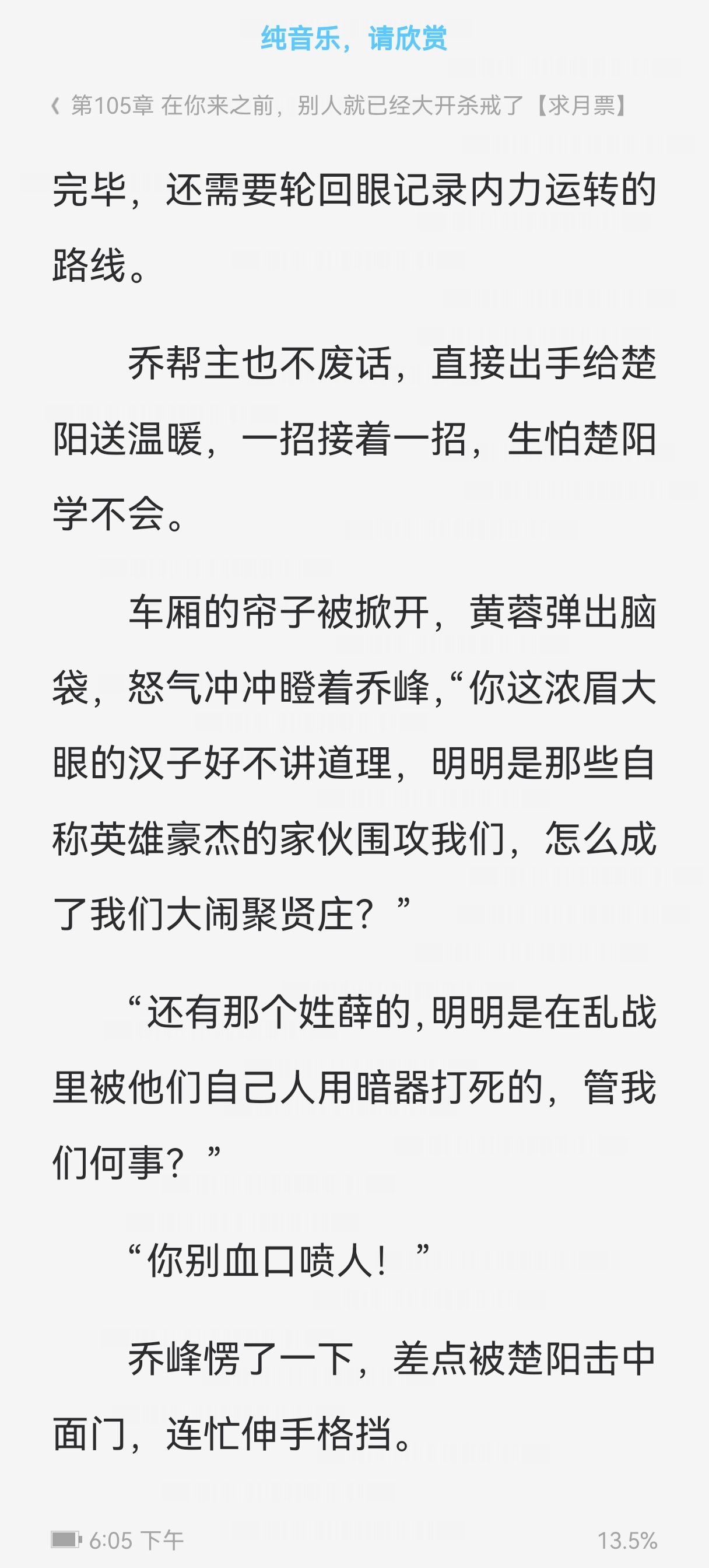
Task: Go back via chapter 105 header arrow
Action: point(56,107)
